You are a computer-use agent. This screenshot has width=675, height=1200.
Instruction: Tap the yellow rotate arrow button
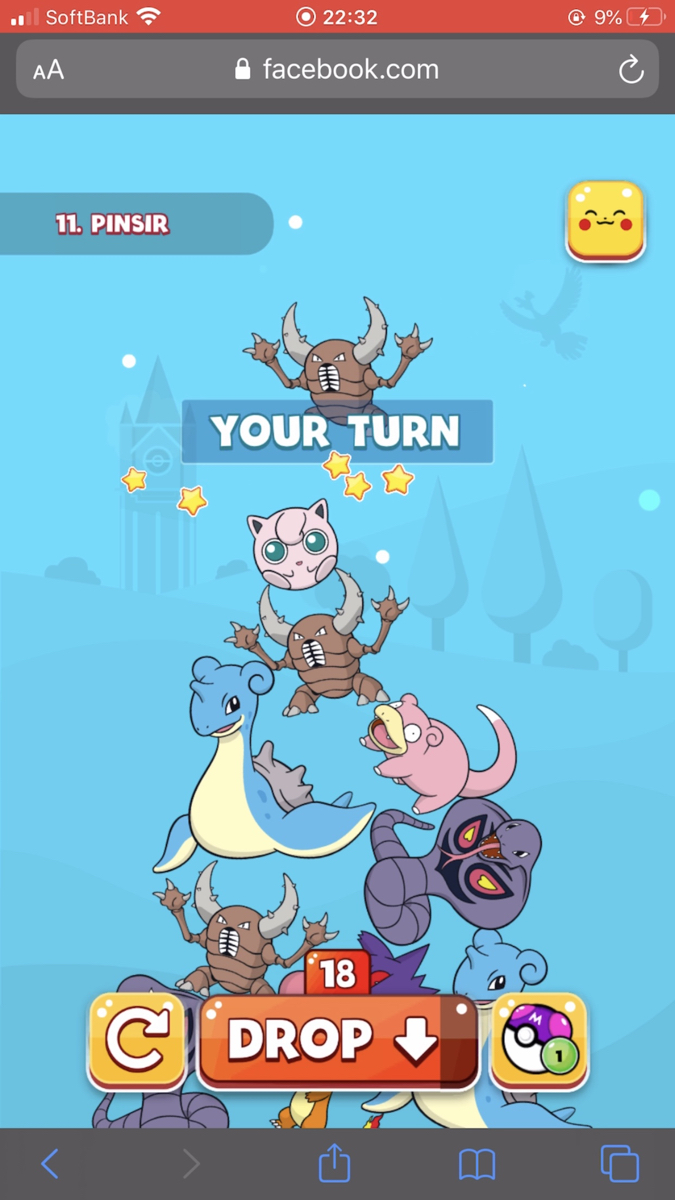[x=137, y=1041]
